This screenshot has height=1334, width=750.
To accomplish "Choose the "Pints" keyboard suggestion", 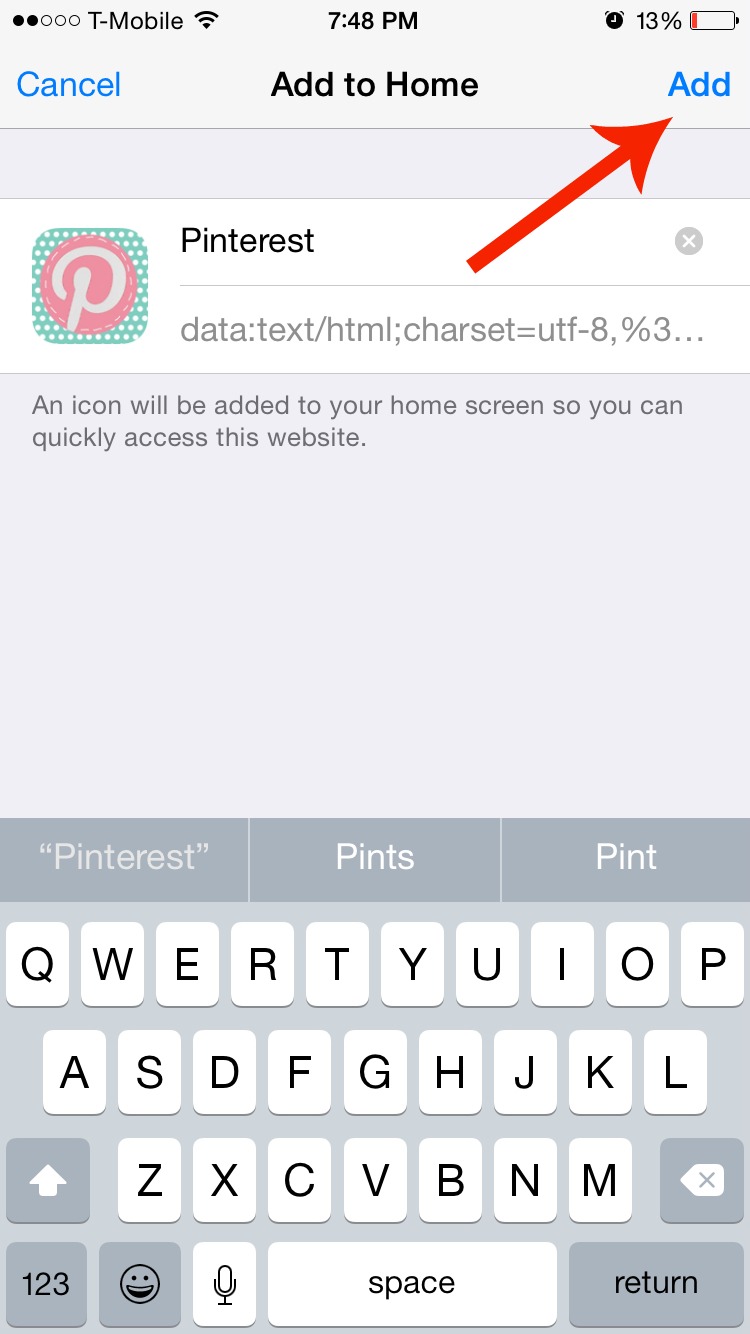I will [375, 857].
